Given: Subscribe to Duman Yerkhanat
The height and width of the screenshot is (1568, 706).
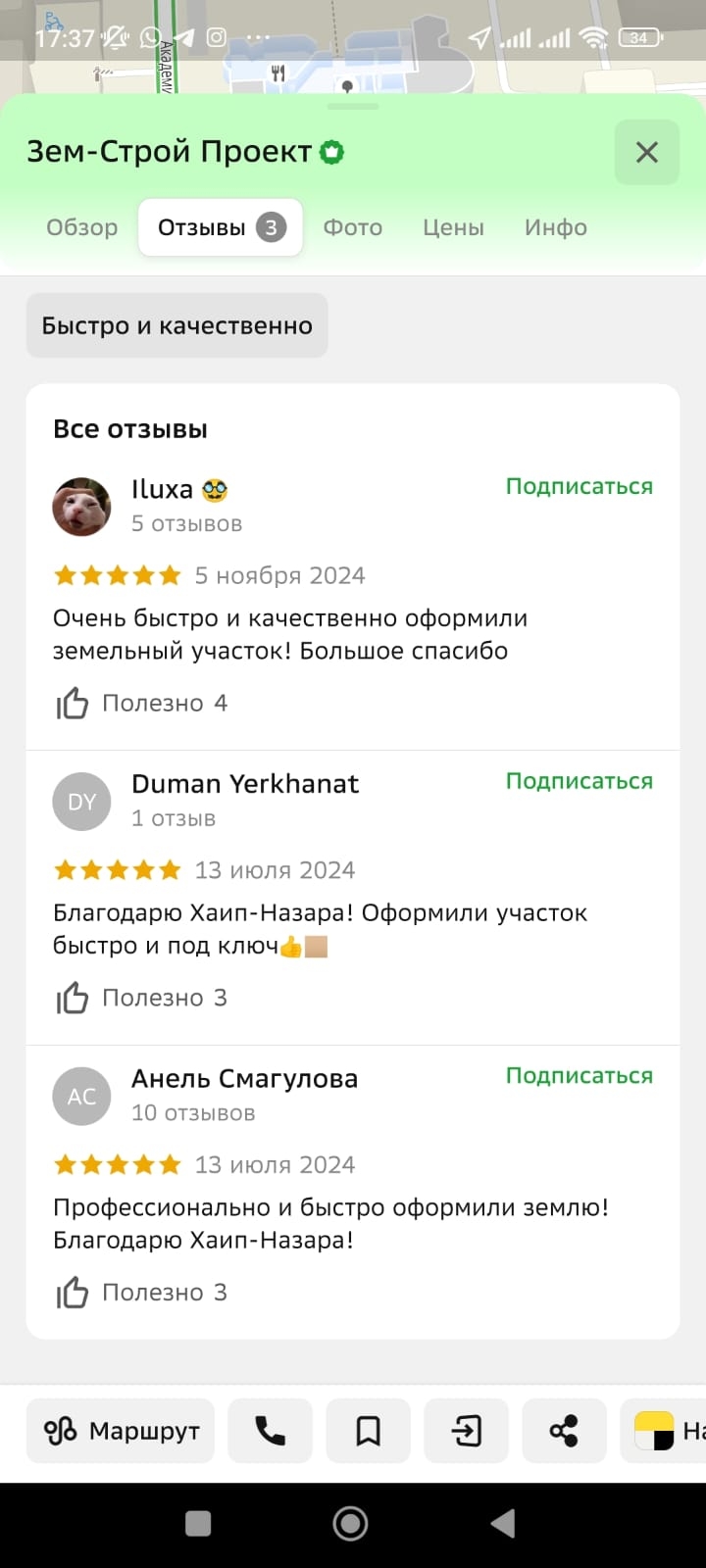Looking at the screenshot, I should [579, 781].
